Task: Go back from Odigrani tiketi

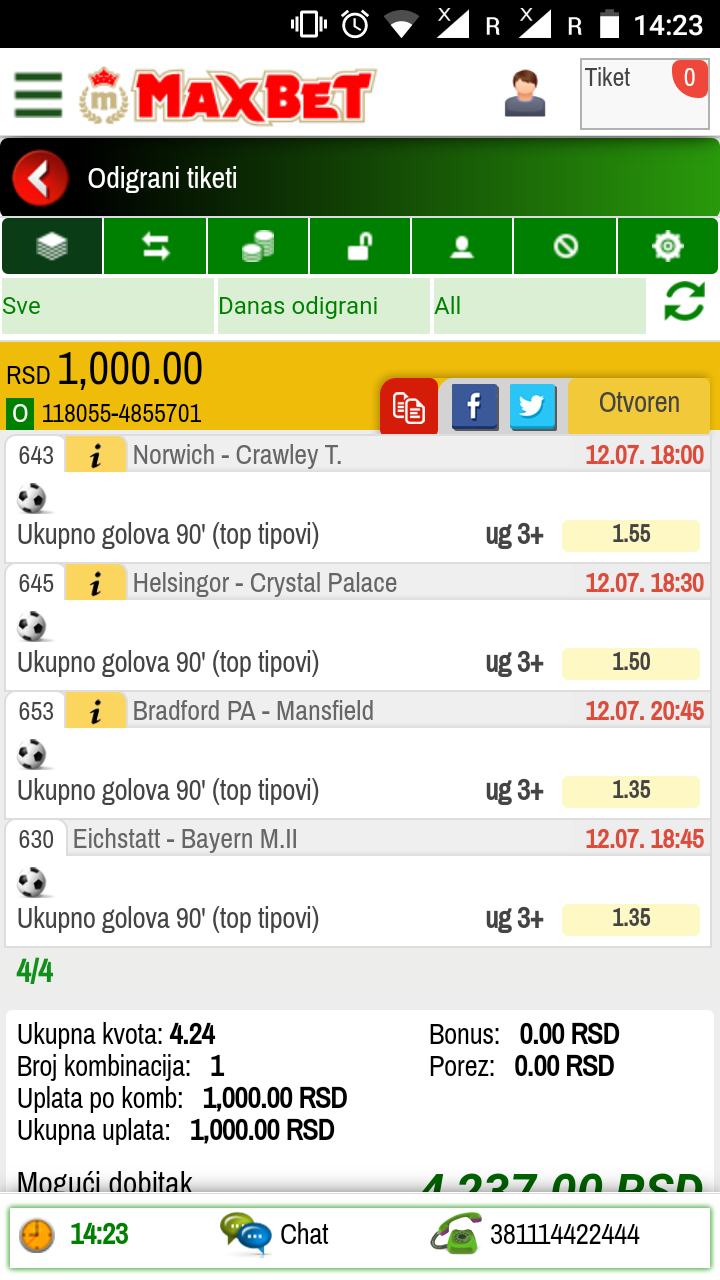Action: pyautogui.click(x=40, y=179)
